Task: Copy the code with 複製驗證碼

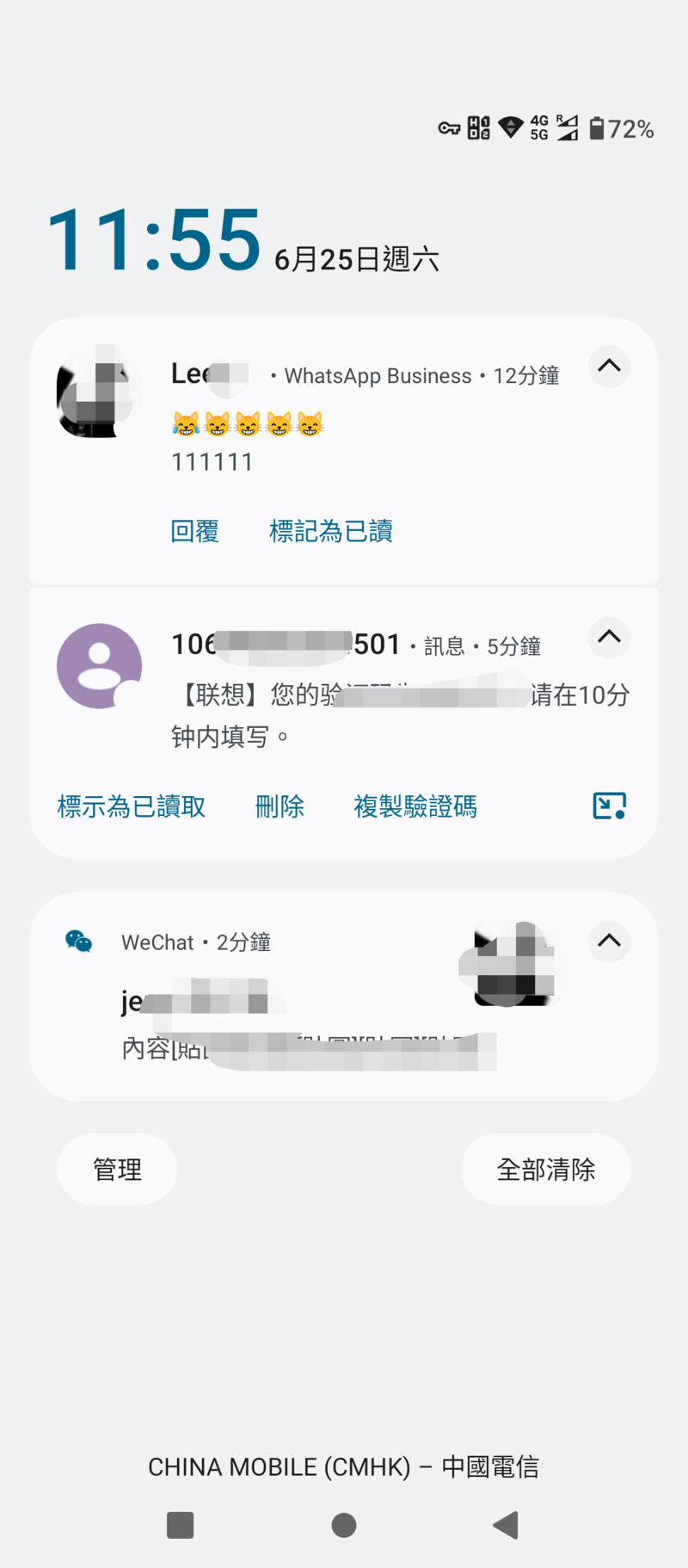Action: (x=415, y=806)
